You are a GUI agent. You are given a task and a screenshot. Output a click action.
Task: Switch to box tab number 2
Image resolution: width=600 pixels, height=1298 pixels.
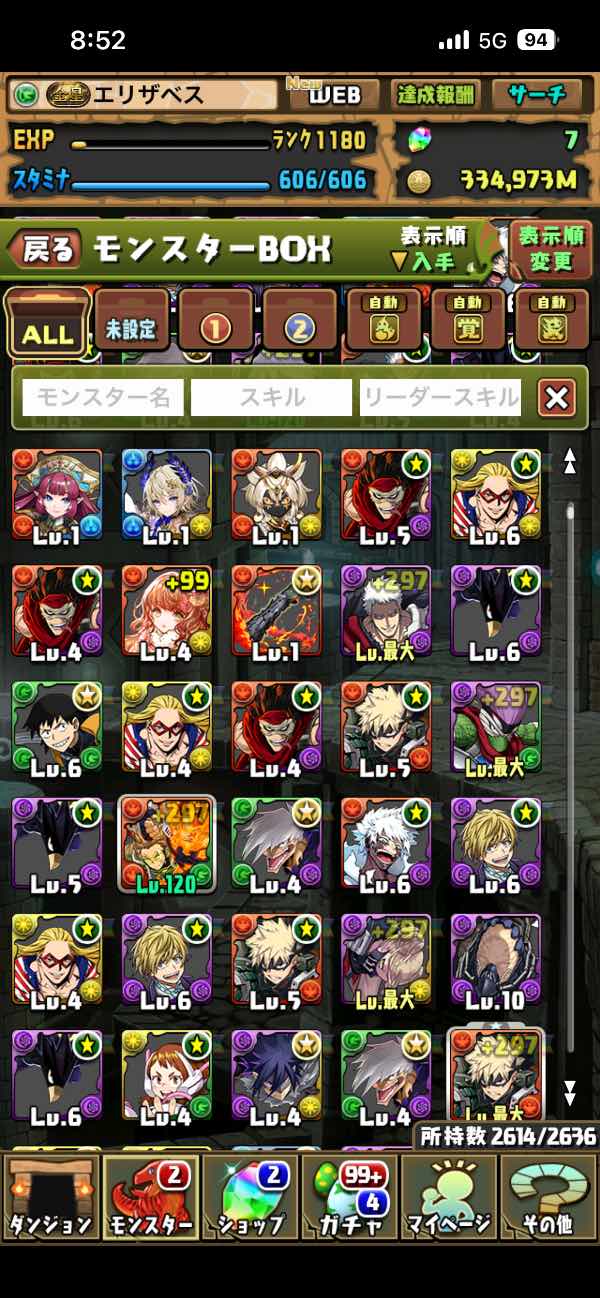(x=300, y=322)
